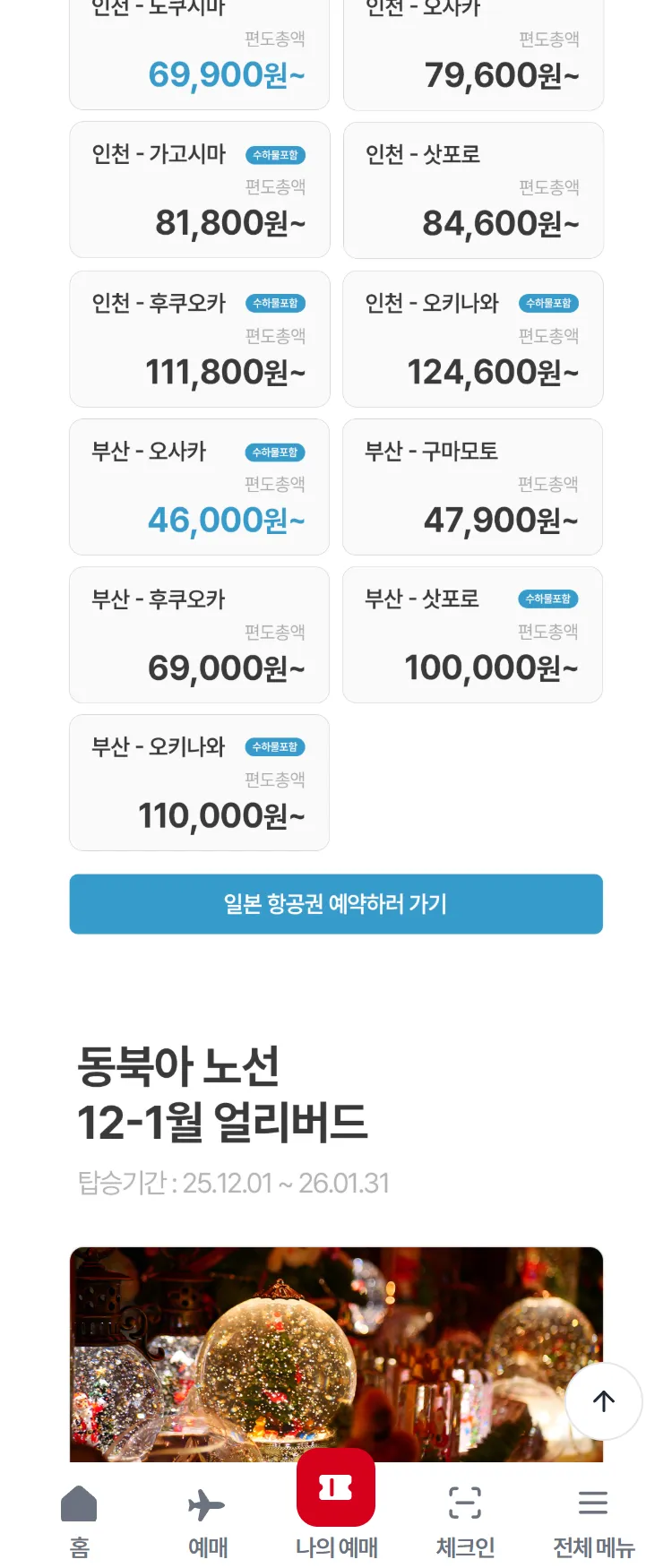This screenshot has height=1568, width=672.
Task: Jump back to top with the arrow button
Action: click(604, 1401)
